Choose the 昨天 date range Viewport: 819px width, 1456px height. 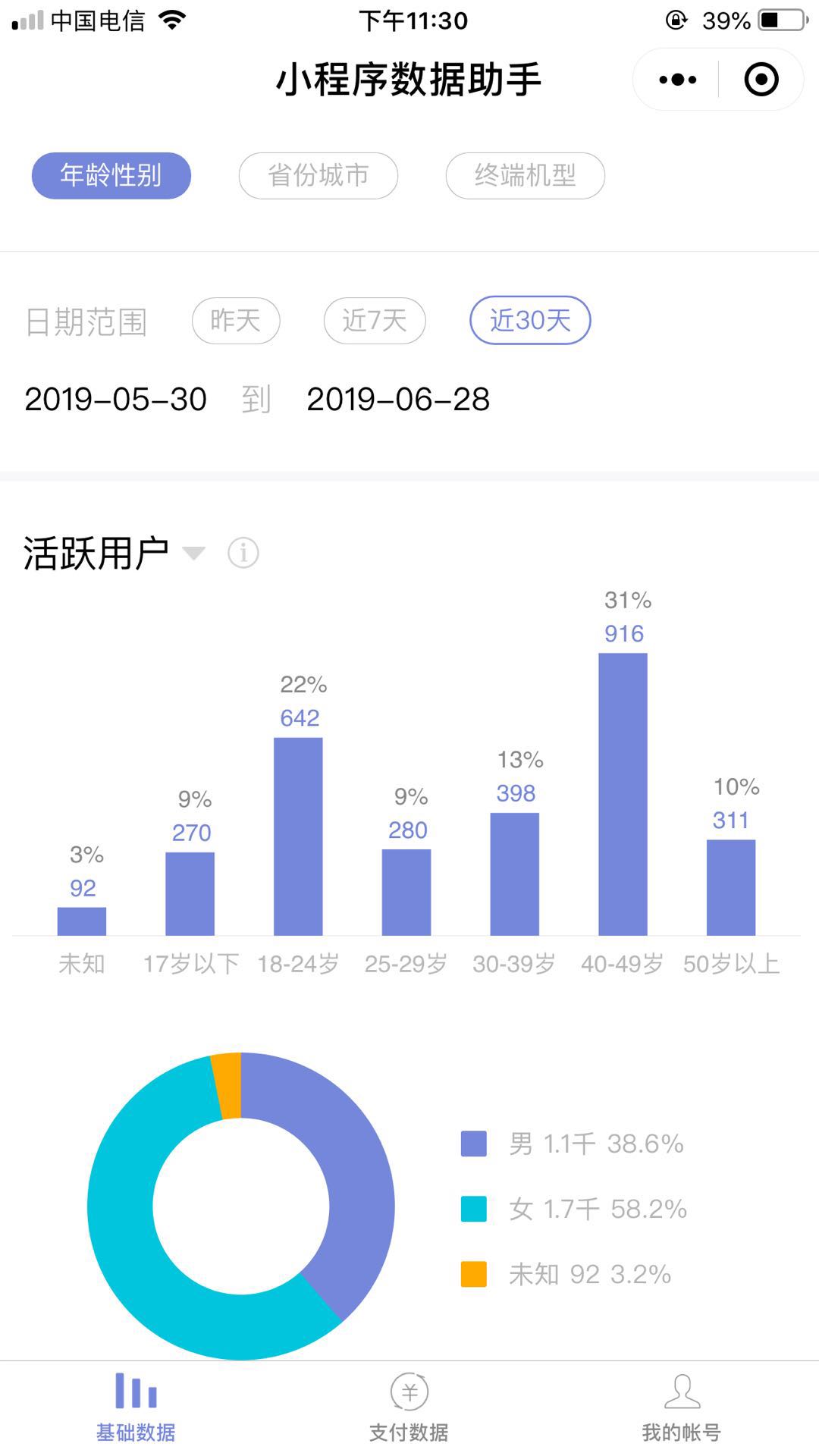pos(236,321)
